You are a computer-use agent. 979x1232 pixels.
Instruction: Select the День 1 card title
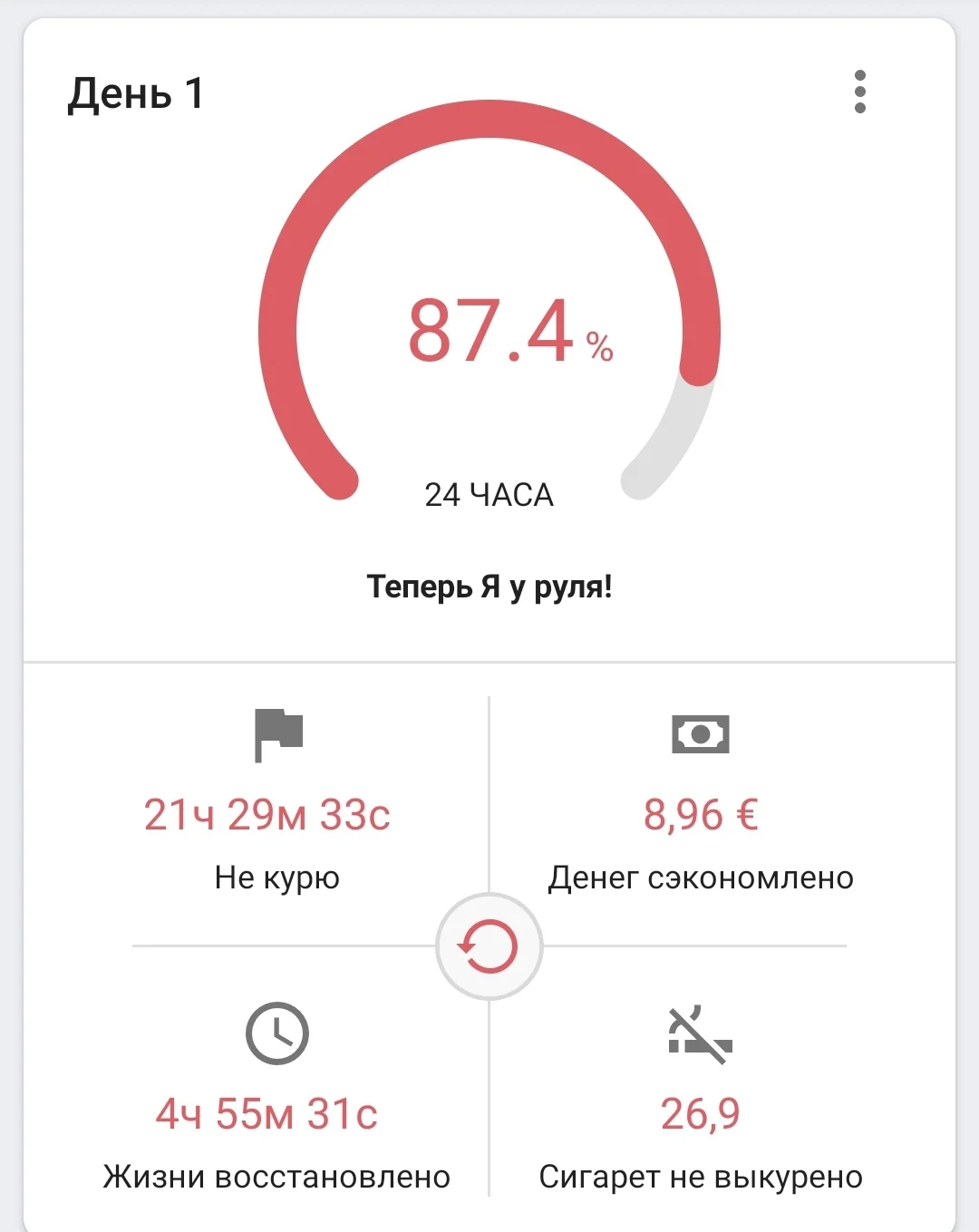134,91
